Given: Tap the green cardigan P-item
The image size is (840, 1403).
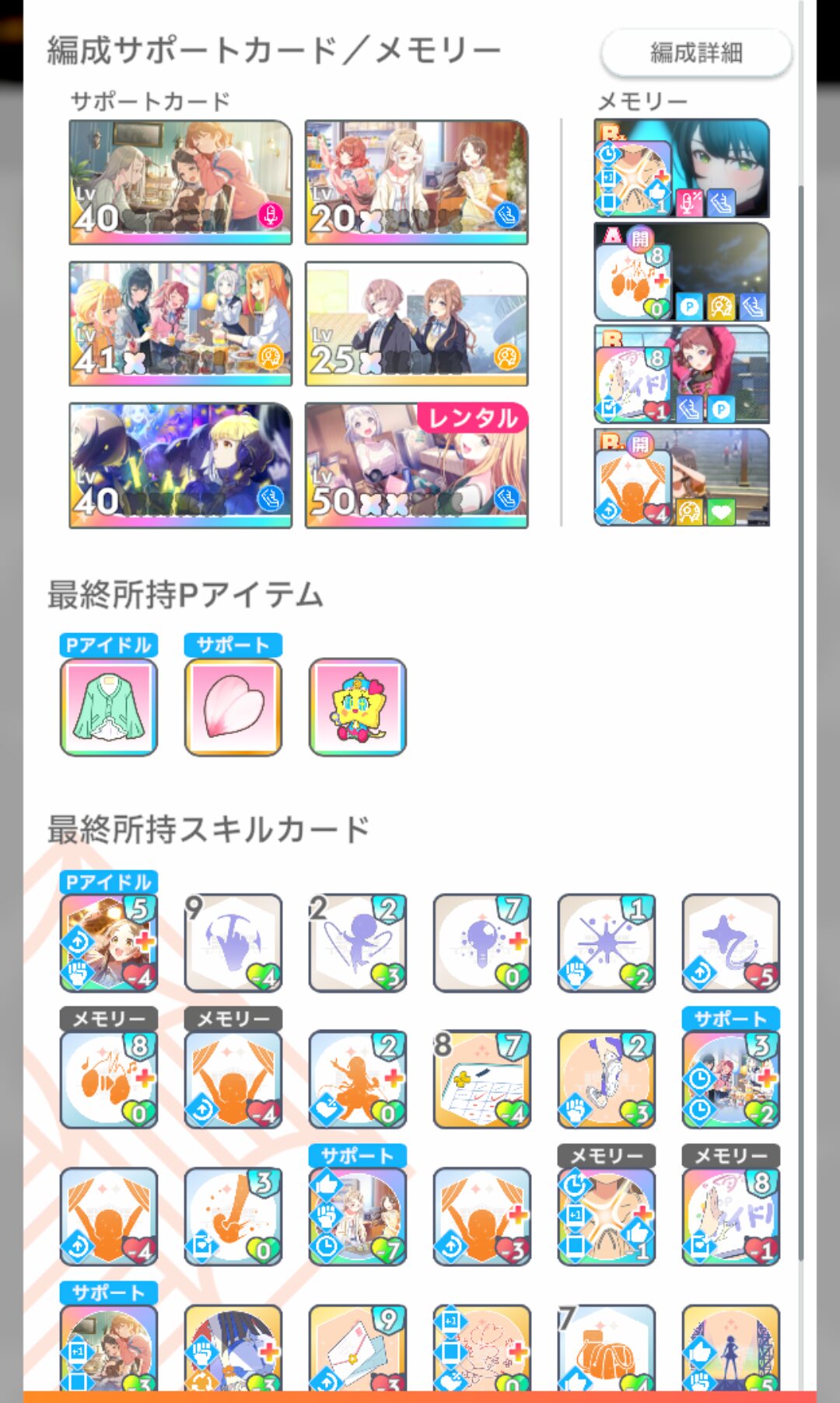Looking at the screenshot, I should [x=109, y=707].
